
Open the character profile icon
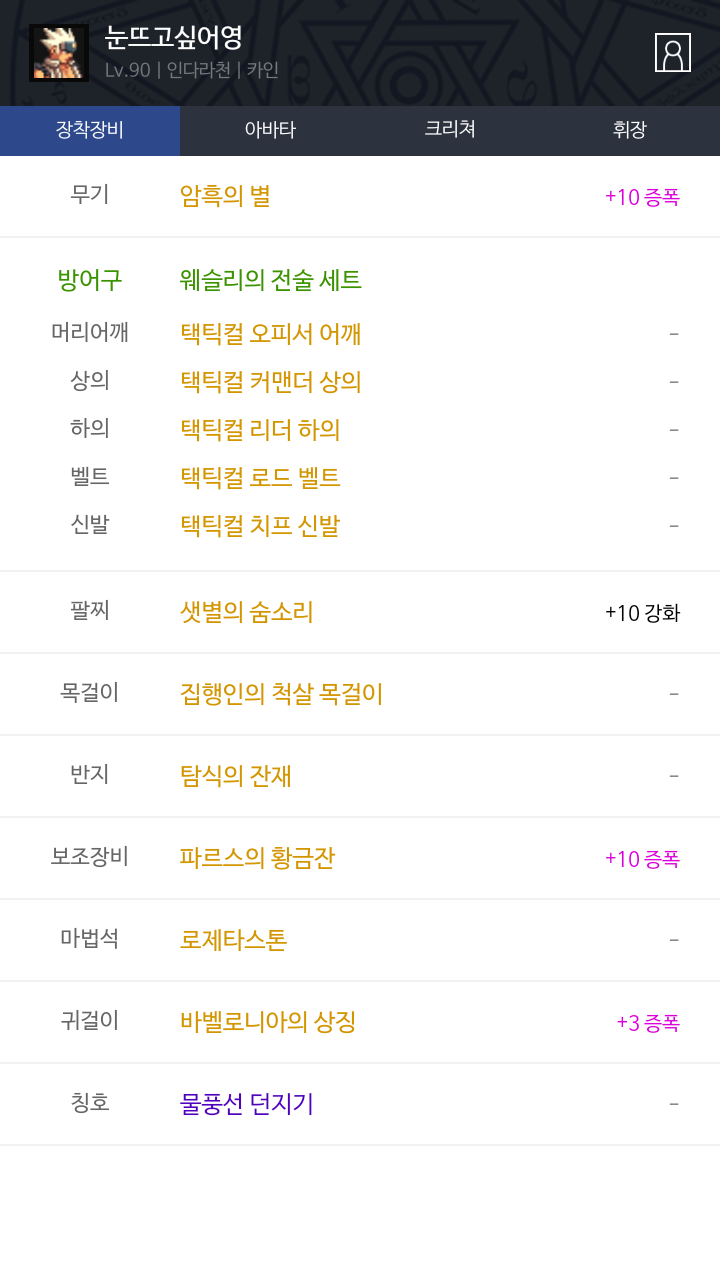(x=672, y=53)
